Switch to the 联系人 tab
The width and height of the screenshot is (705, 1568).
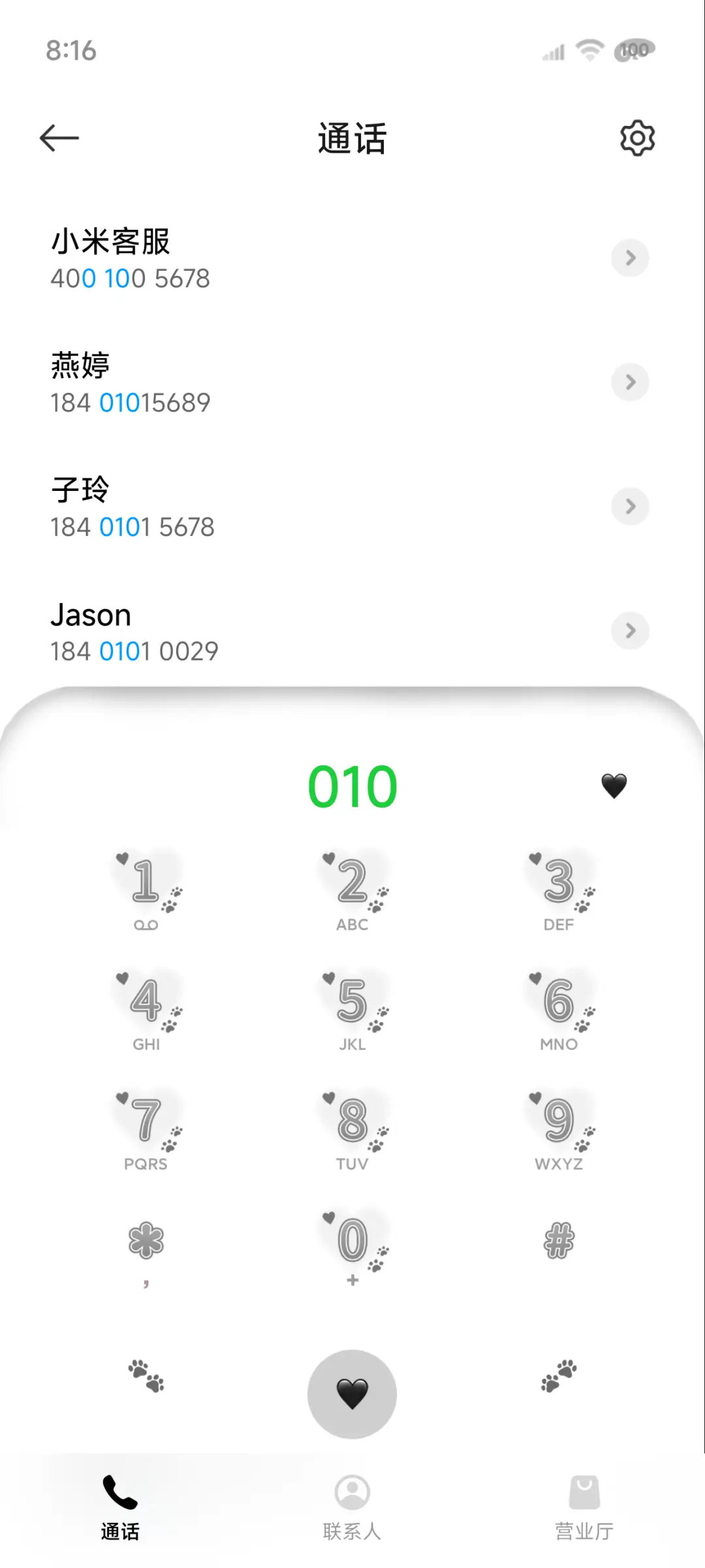point(352,1508)
